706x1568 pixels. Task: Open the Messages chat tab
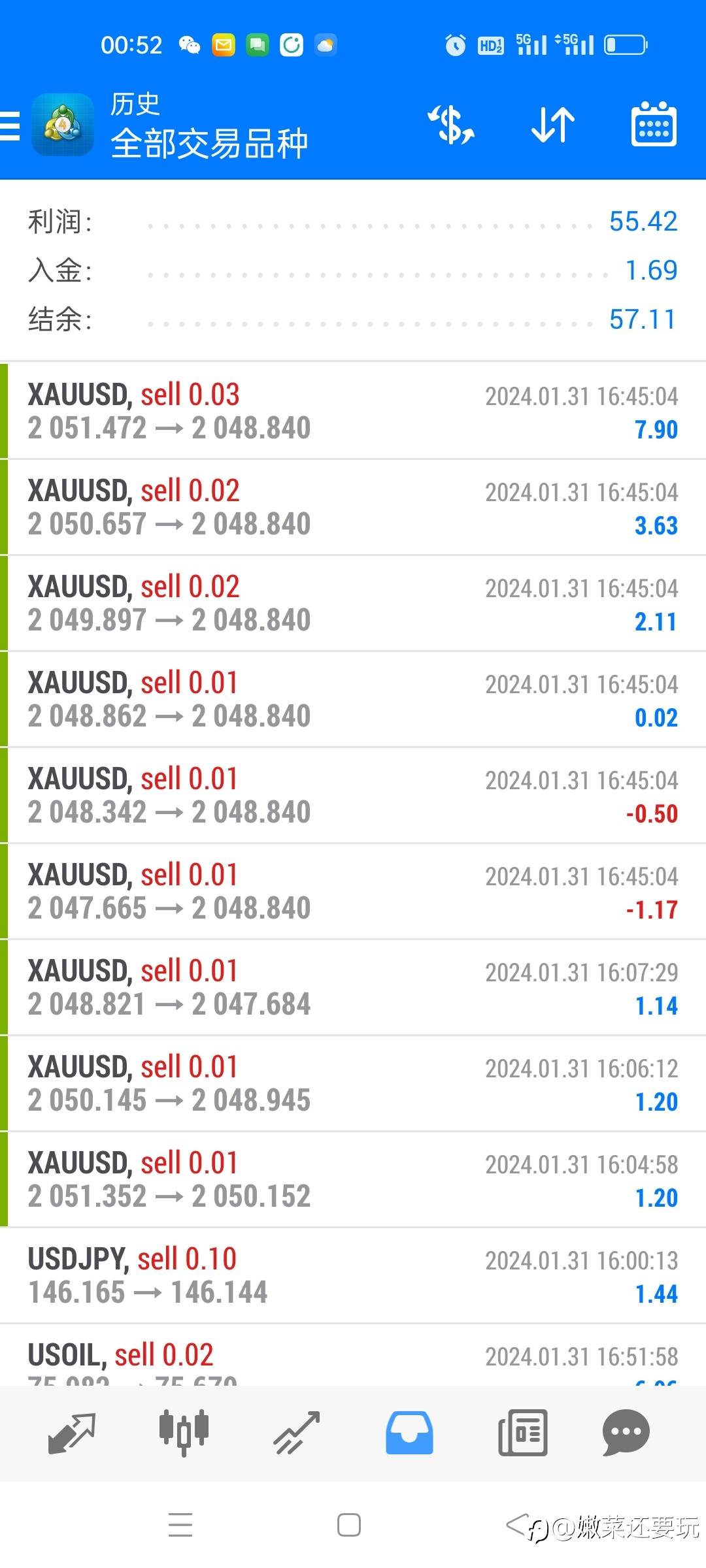tap(626, 1433)
